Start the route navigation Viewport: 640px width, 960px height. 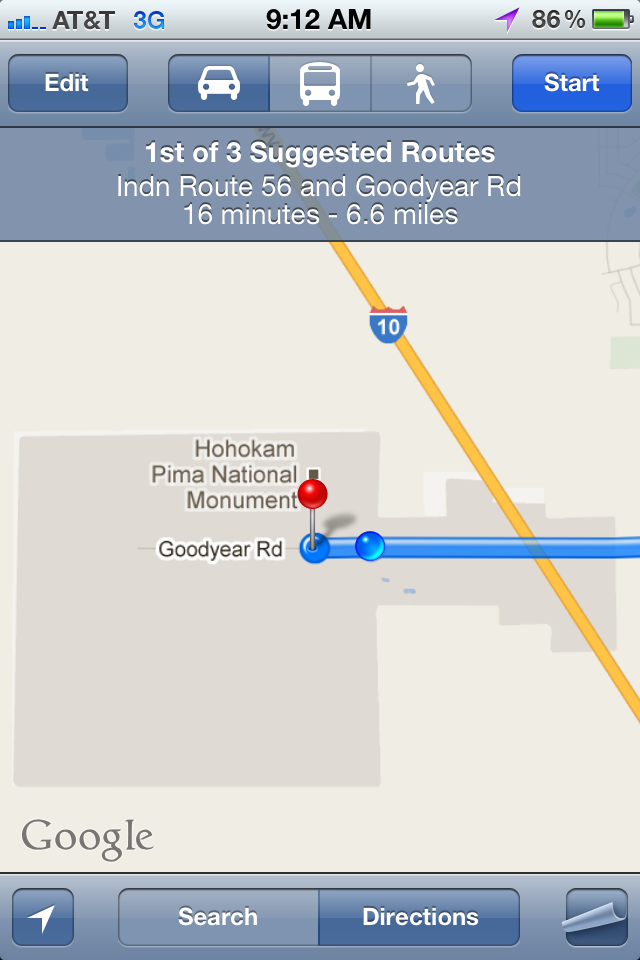[571, 83]
